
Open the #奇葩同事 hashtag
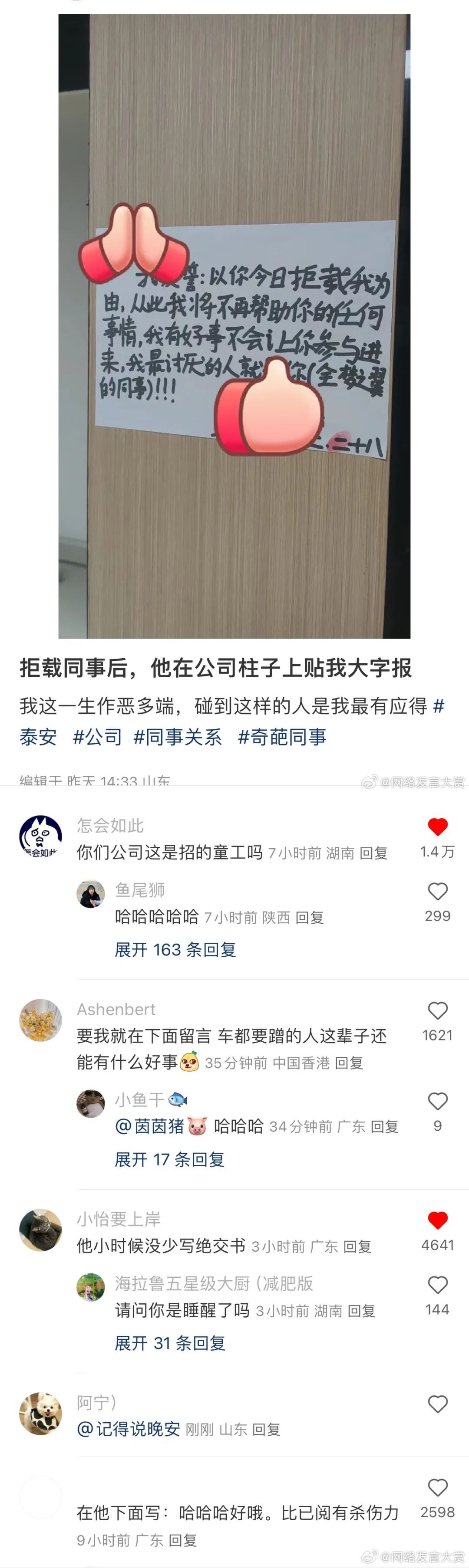(x=282, y=737)
